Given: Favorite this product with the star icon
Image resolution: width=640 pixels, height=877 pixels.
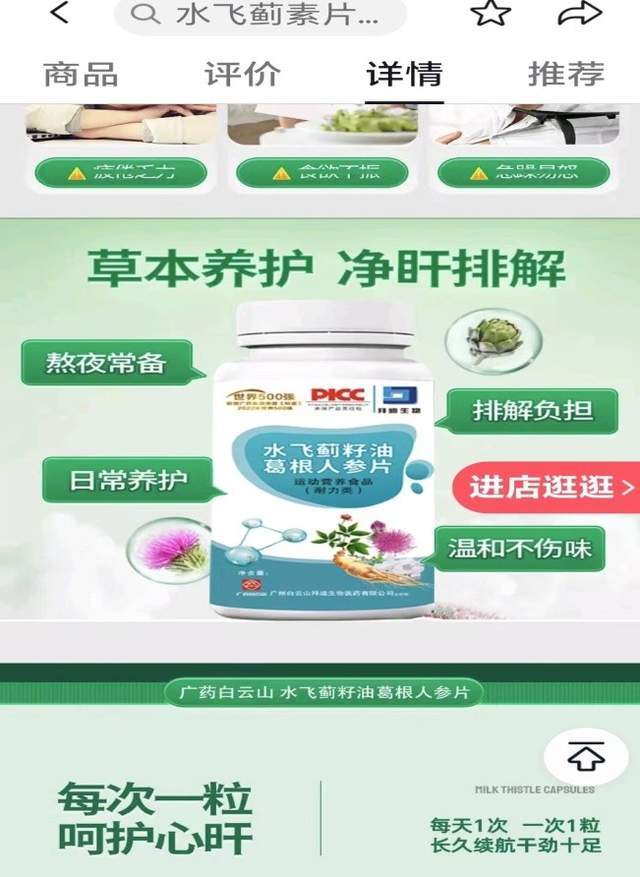Looking at the screenshot, I should pyautogui.click(x=490, y=14).
